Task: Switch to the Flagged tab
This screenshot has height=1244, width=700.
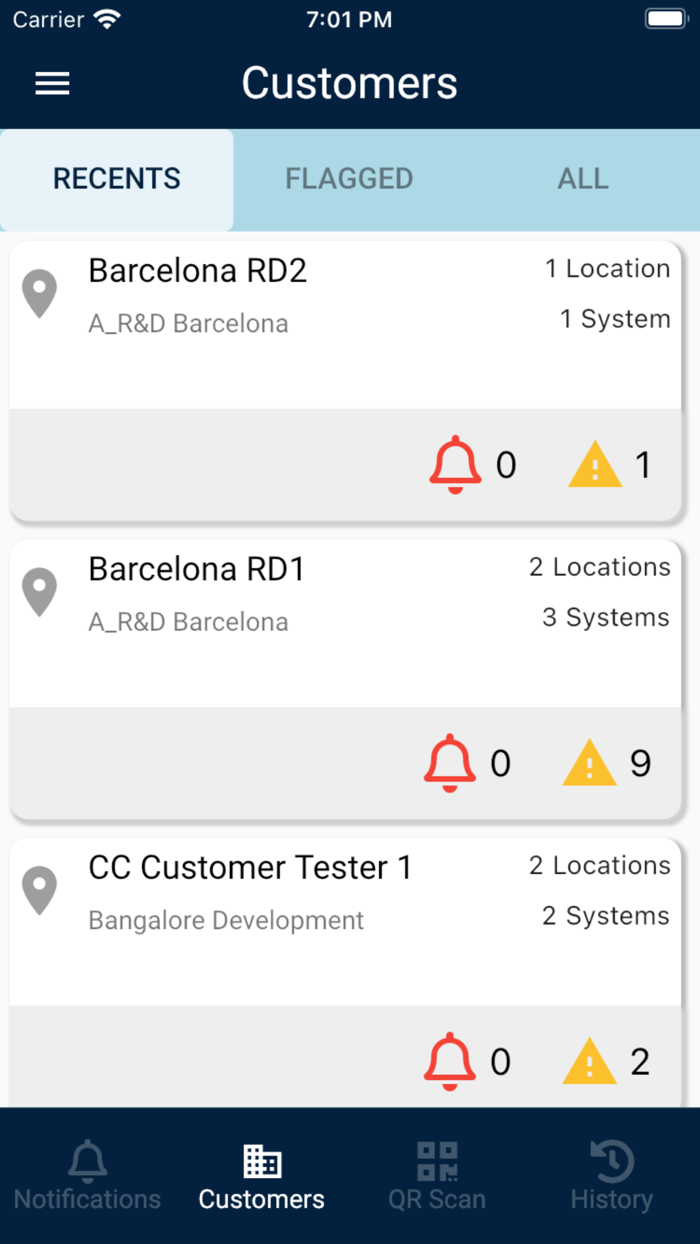Action: tap(349, 179)
